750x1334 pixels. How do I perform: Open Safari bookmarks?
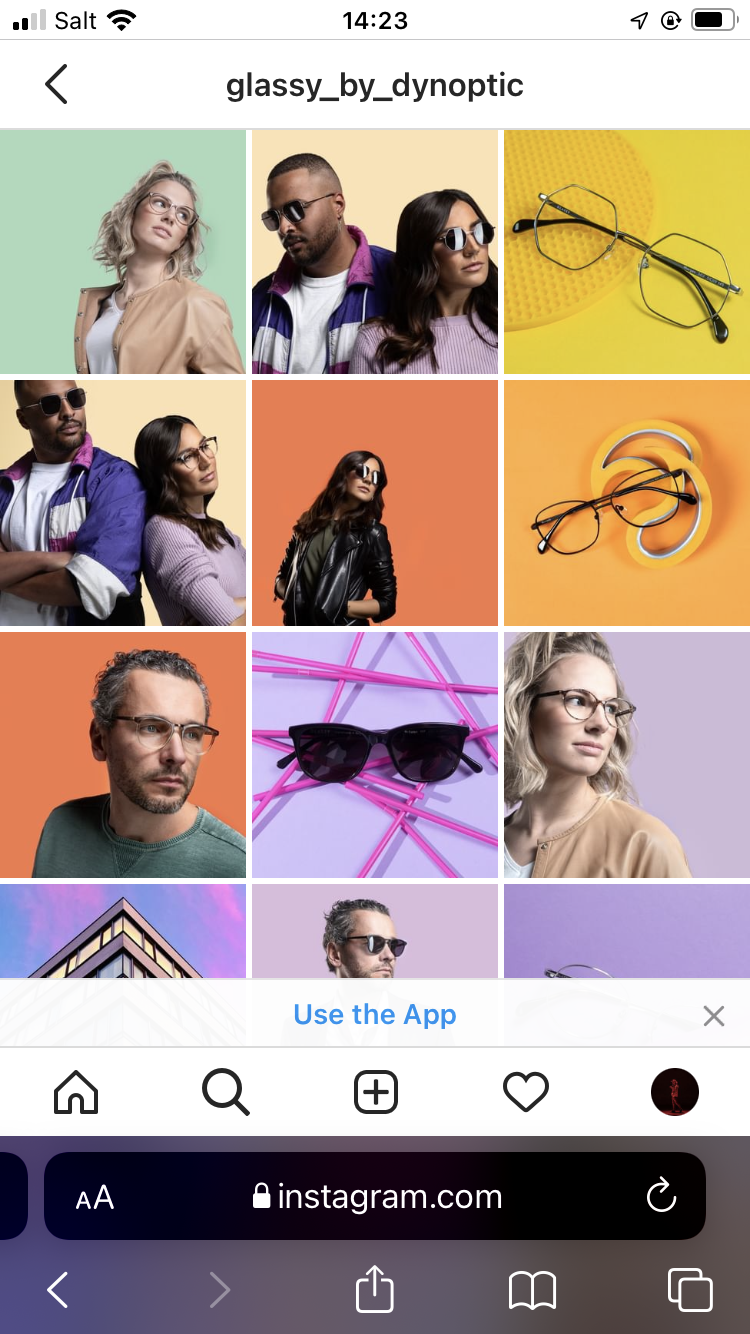click(x=532, y=1290)
